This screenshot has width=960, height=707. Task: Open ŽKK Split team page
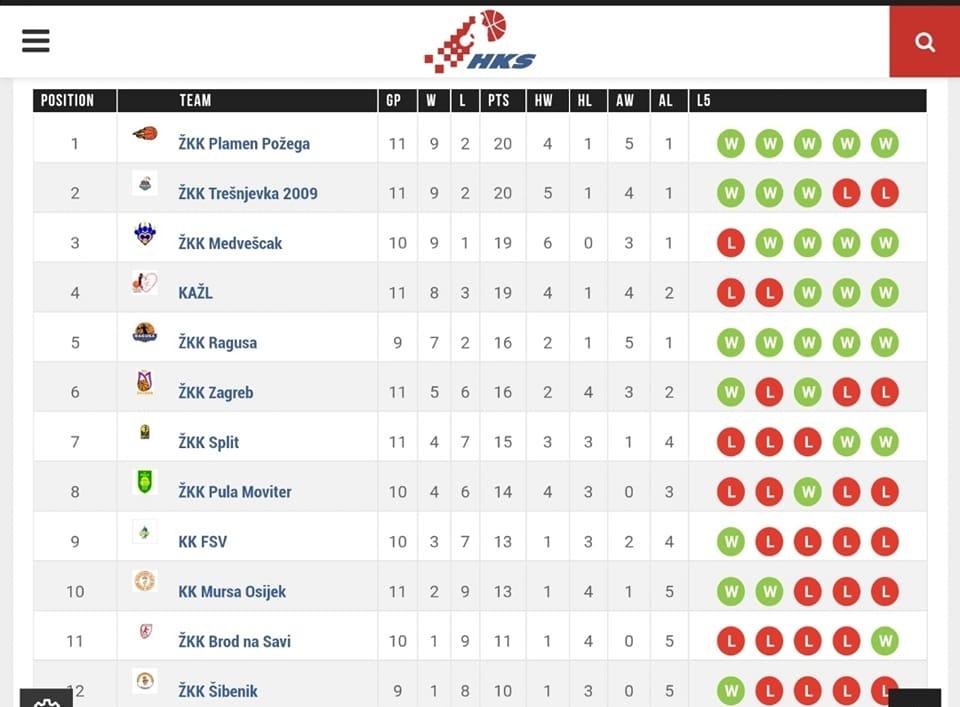209,442
